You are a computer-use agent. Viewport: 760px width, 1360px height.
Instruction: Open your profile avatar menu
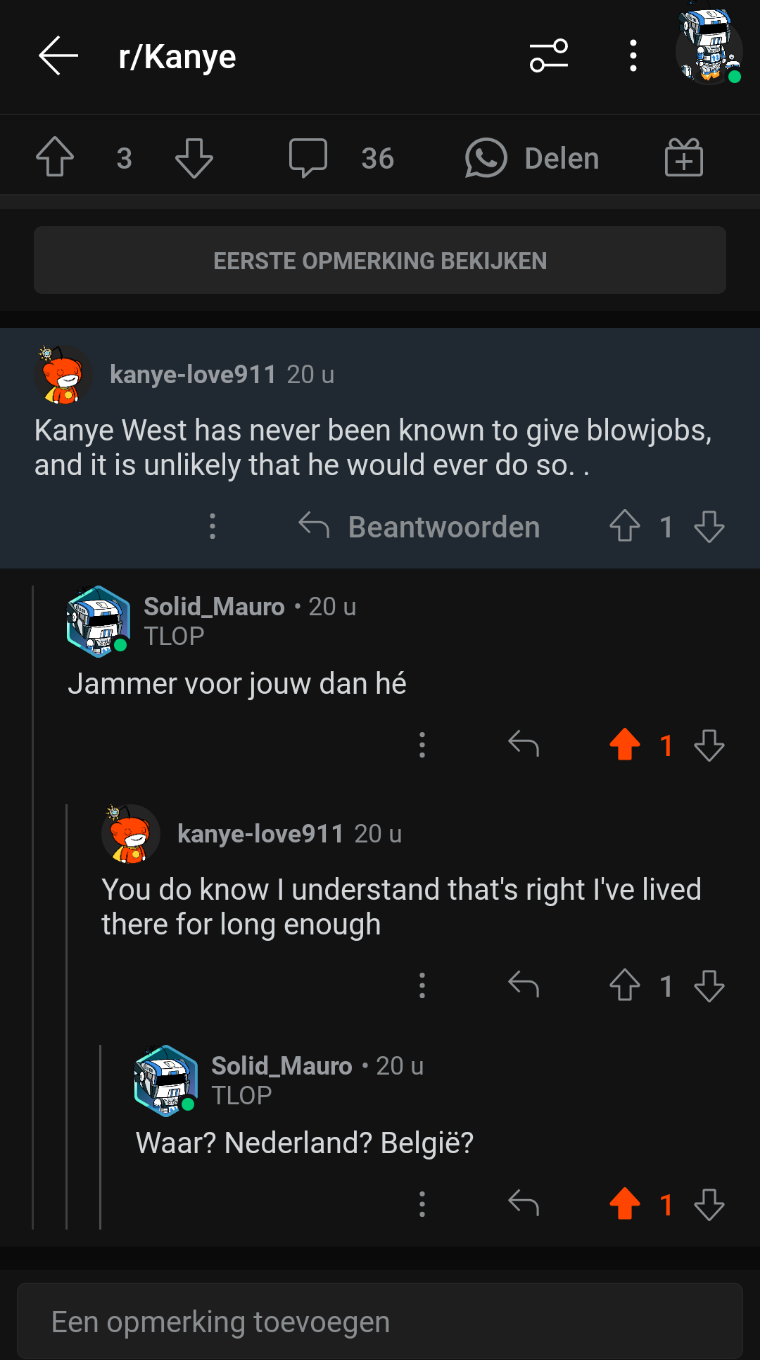708,48
